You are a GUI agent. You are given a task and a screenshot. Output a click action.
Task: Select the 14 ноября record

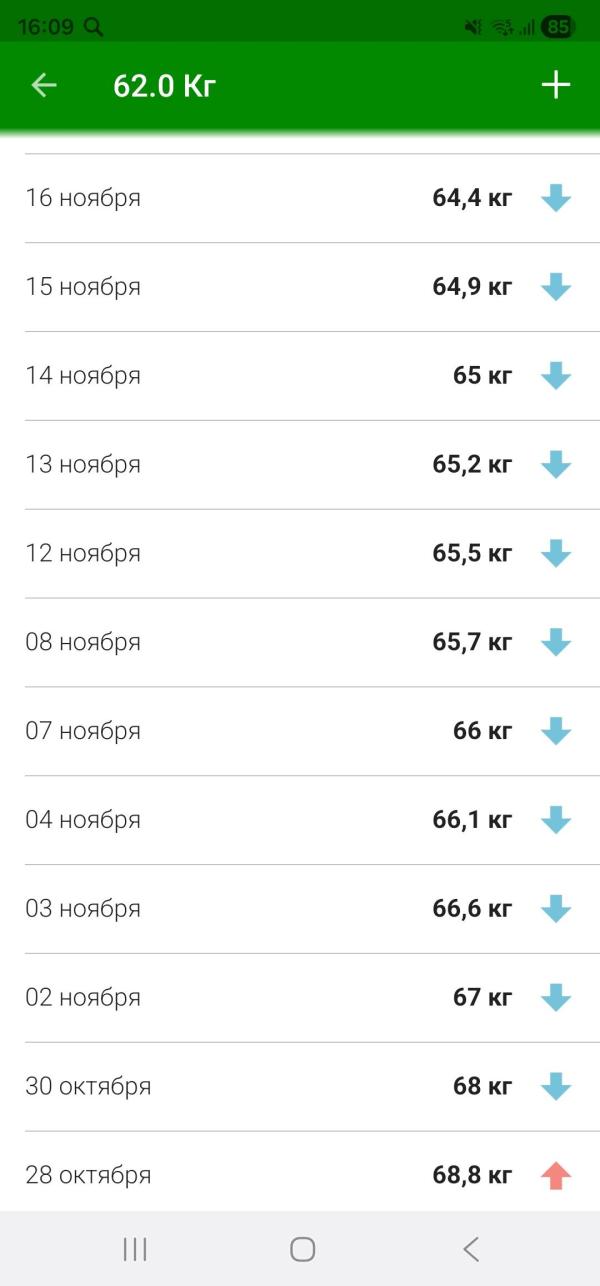(x=300, y=376)
